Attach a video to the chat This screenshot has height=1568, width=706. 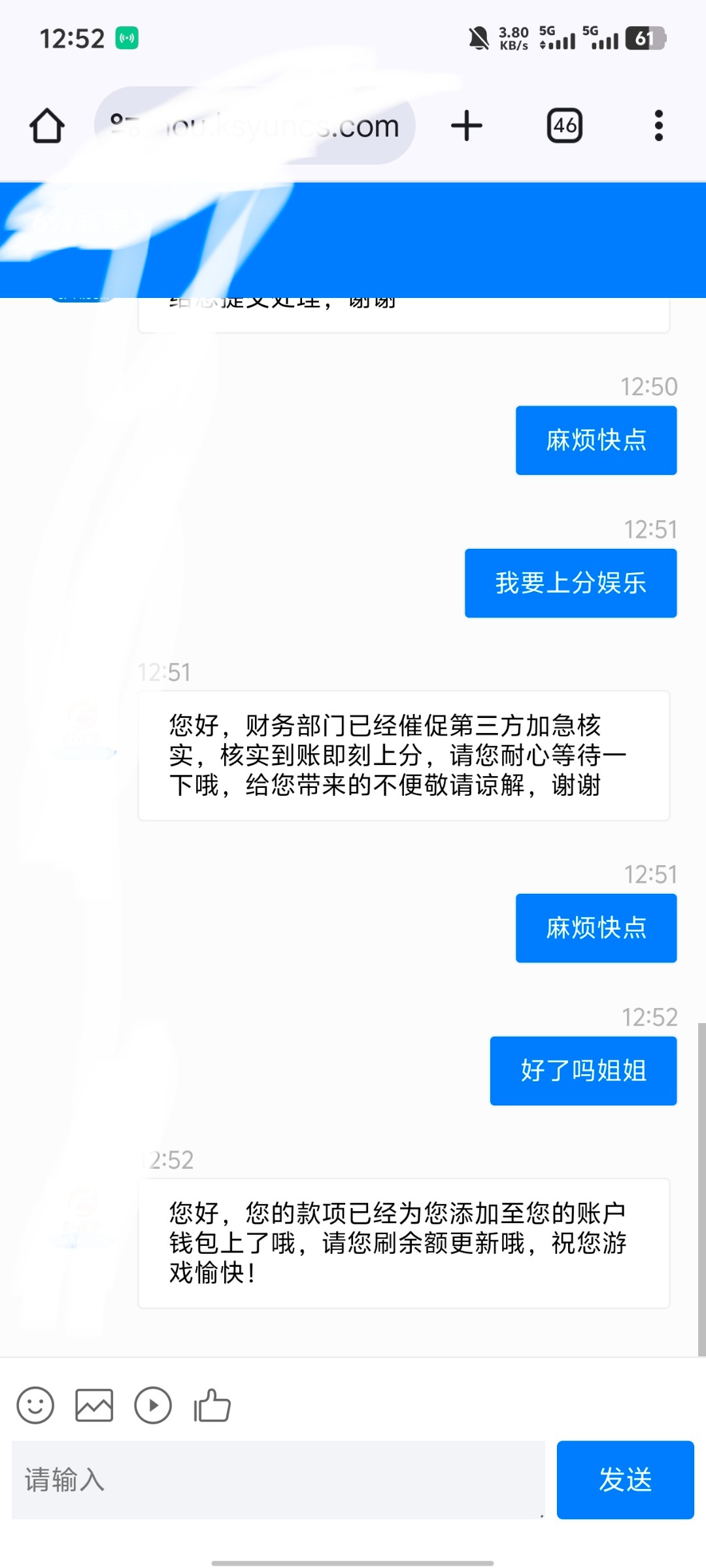153,1405
